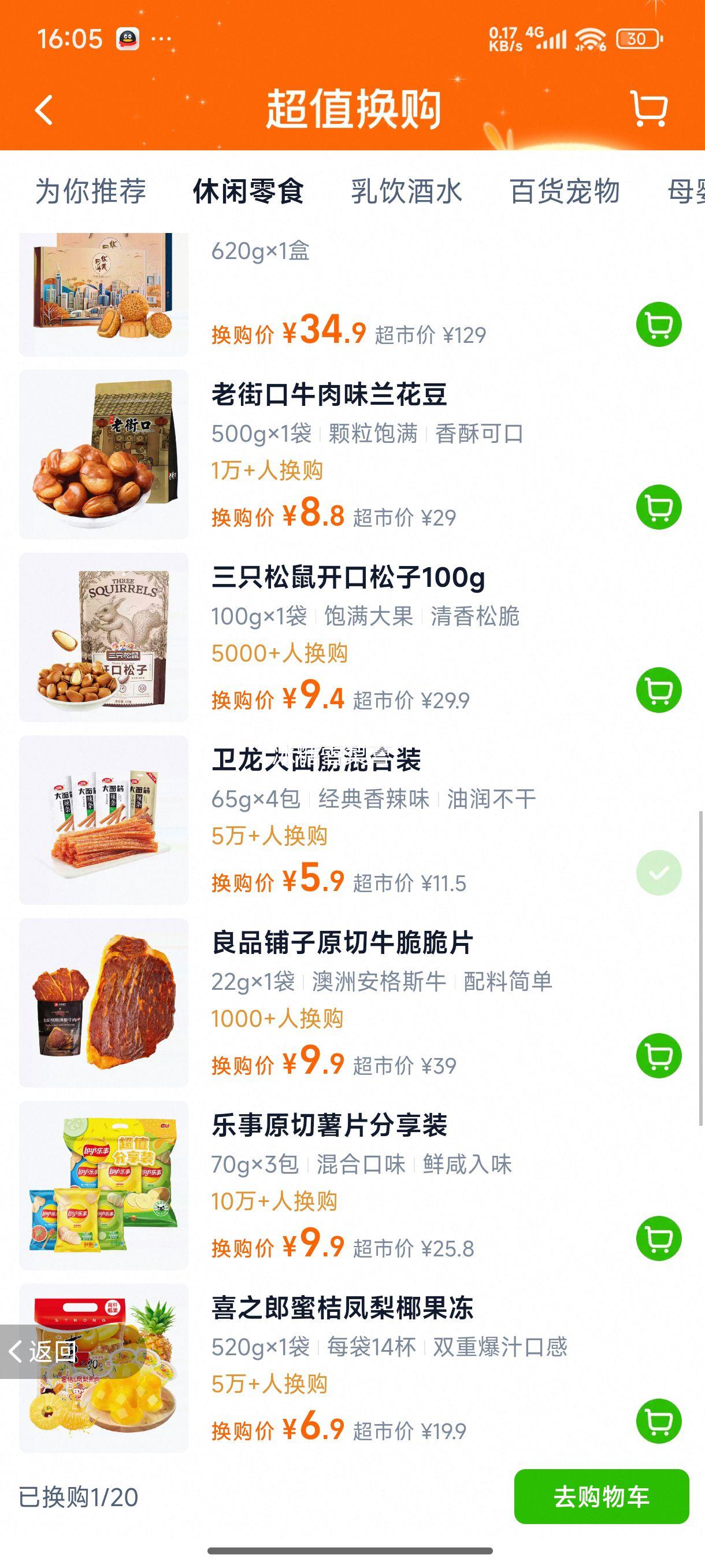Tap the floating 返回 button
The image size is (705, 1568).
43,1352
